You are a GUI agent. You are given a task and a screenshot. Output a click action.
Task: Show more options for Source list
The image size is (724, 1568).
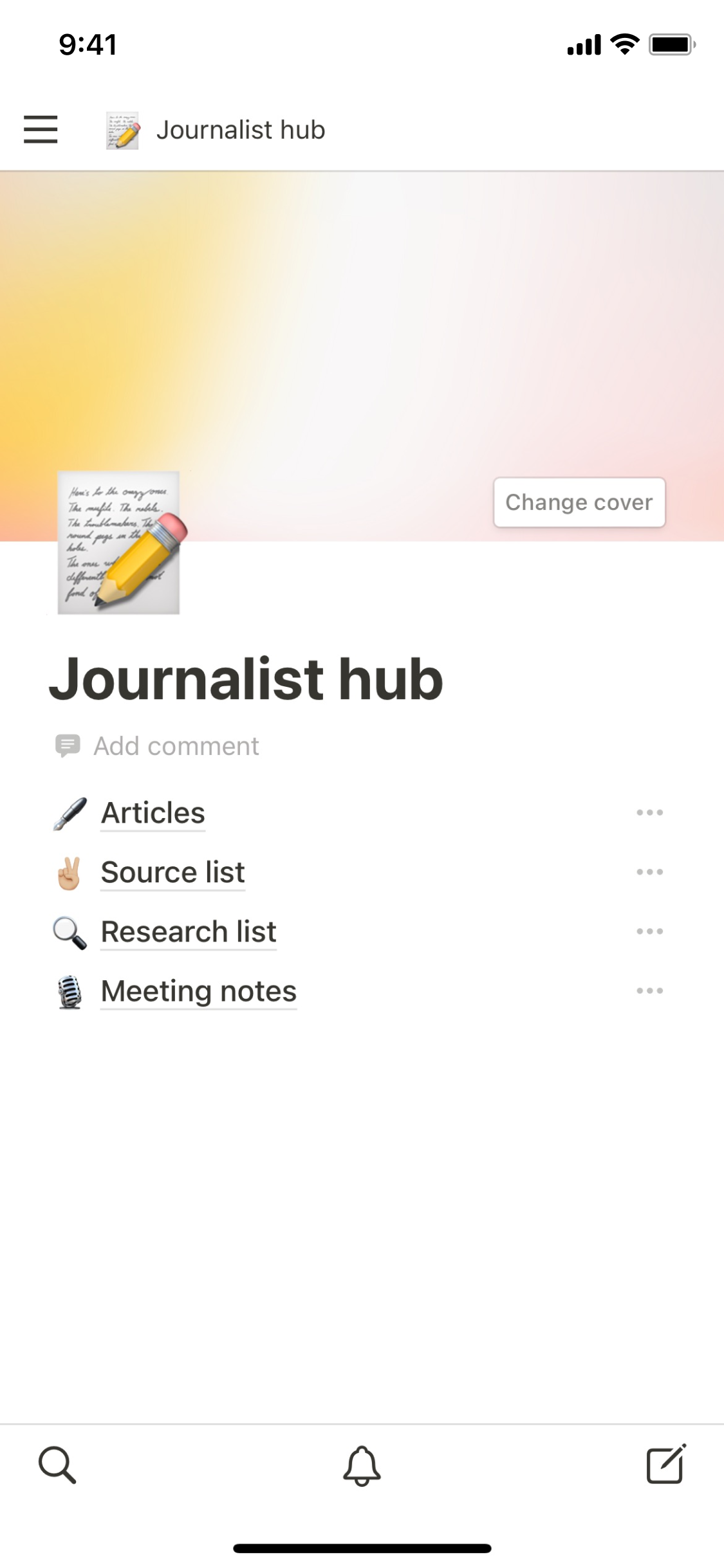pyautogui.click(x=649, y=872)
